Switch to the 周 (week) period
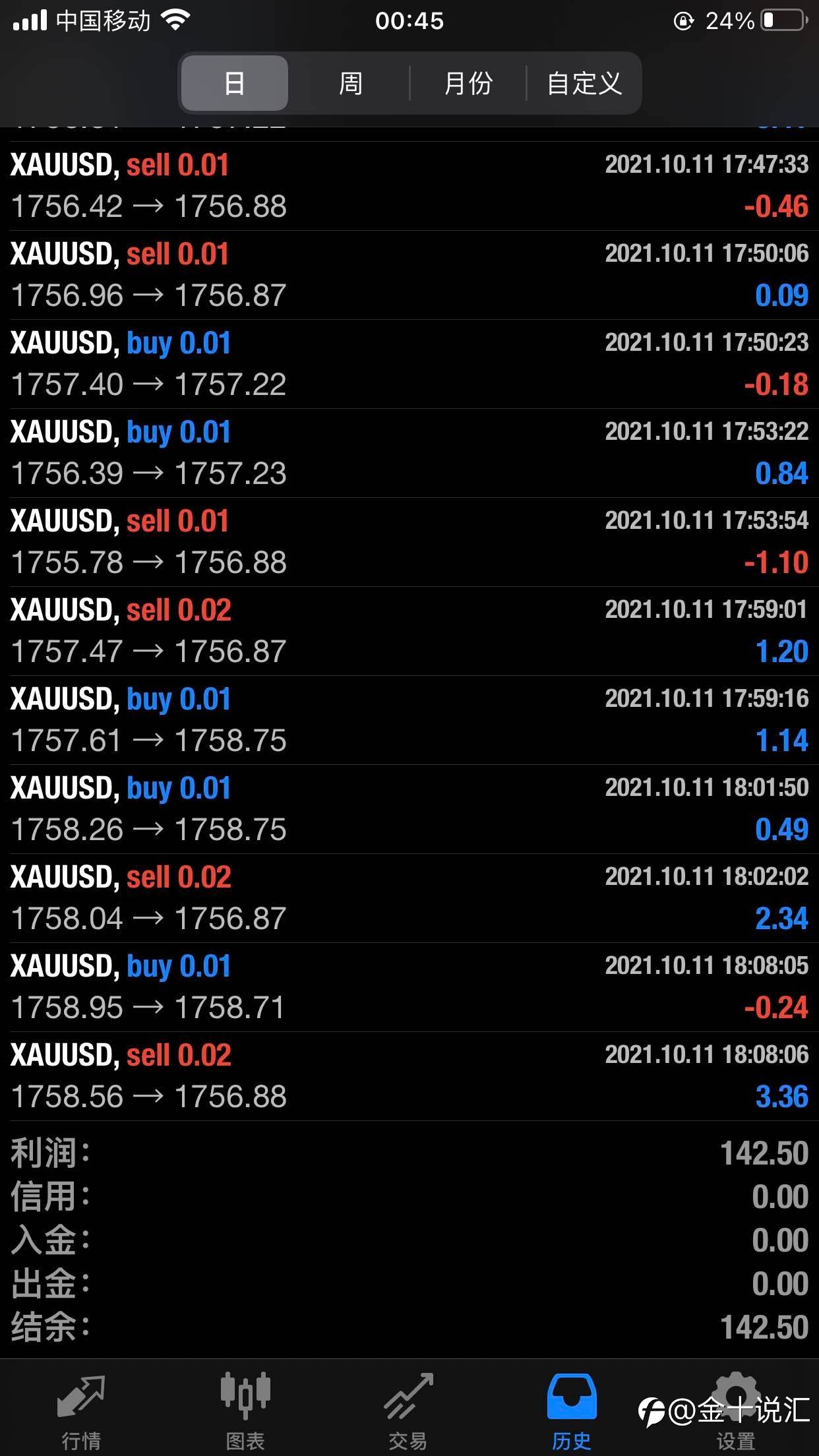This screenshot has height=1456, width=819. [x=350, y=83]
